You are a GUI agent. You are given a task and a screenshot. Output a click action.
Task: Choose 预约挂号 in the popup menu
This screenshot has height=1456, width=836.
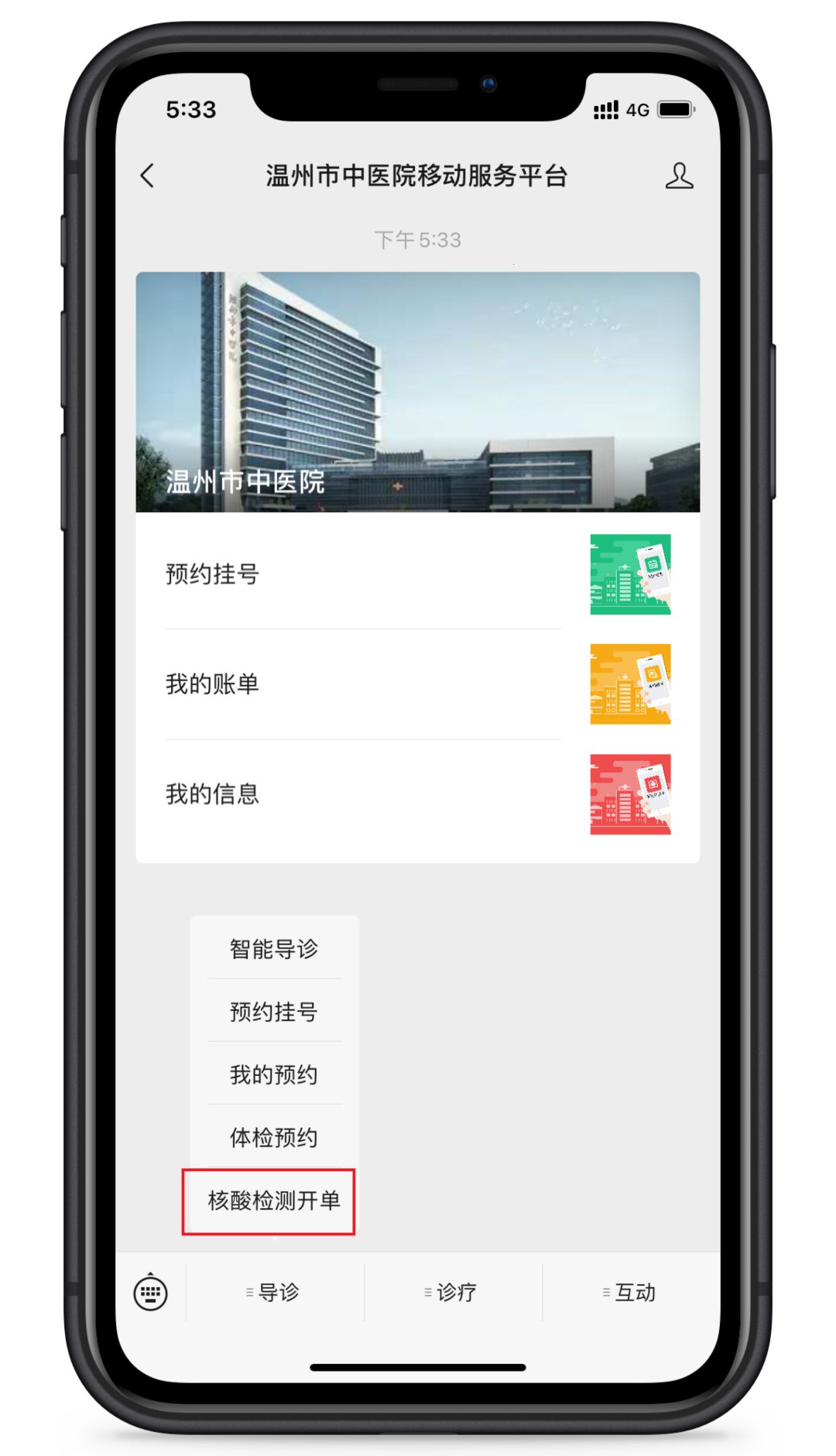274,1012
